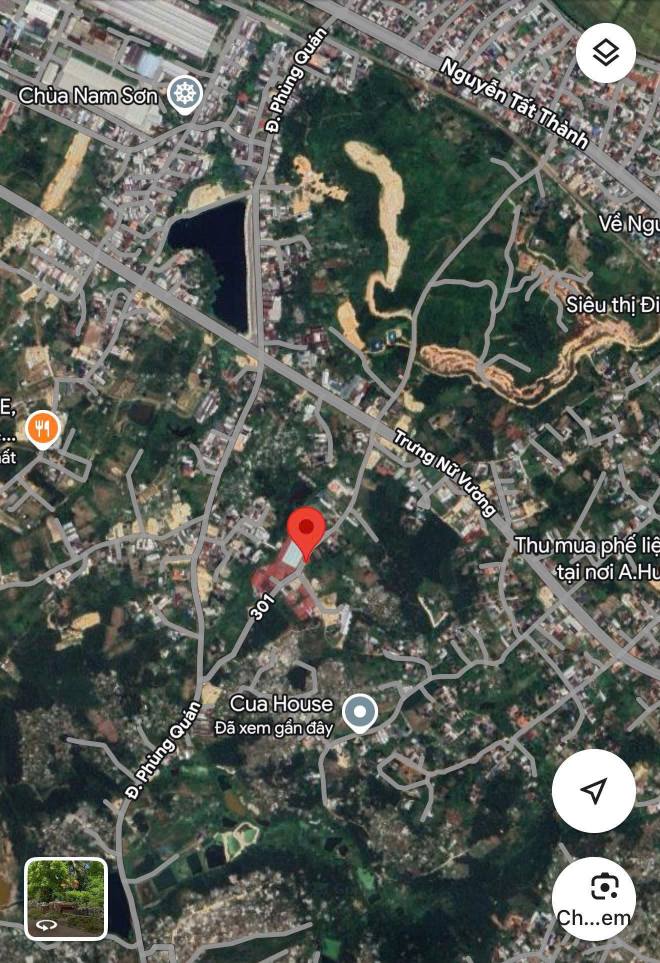Open the map layers selector

pos(606,53)
